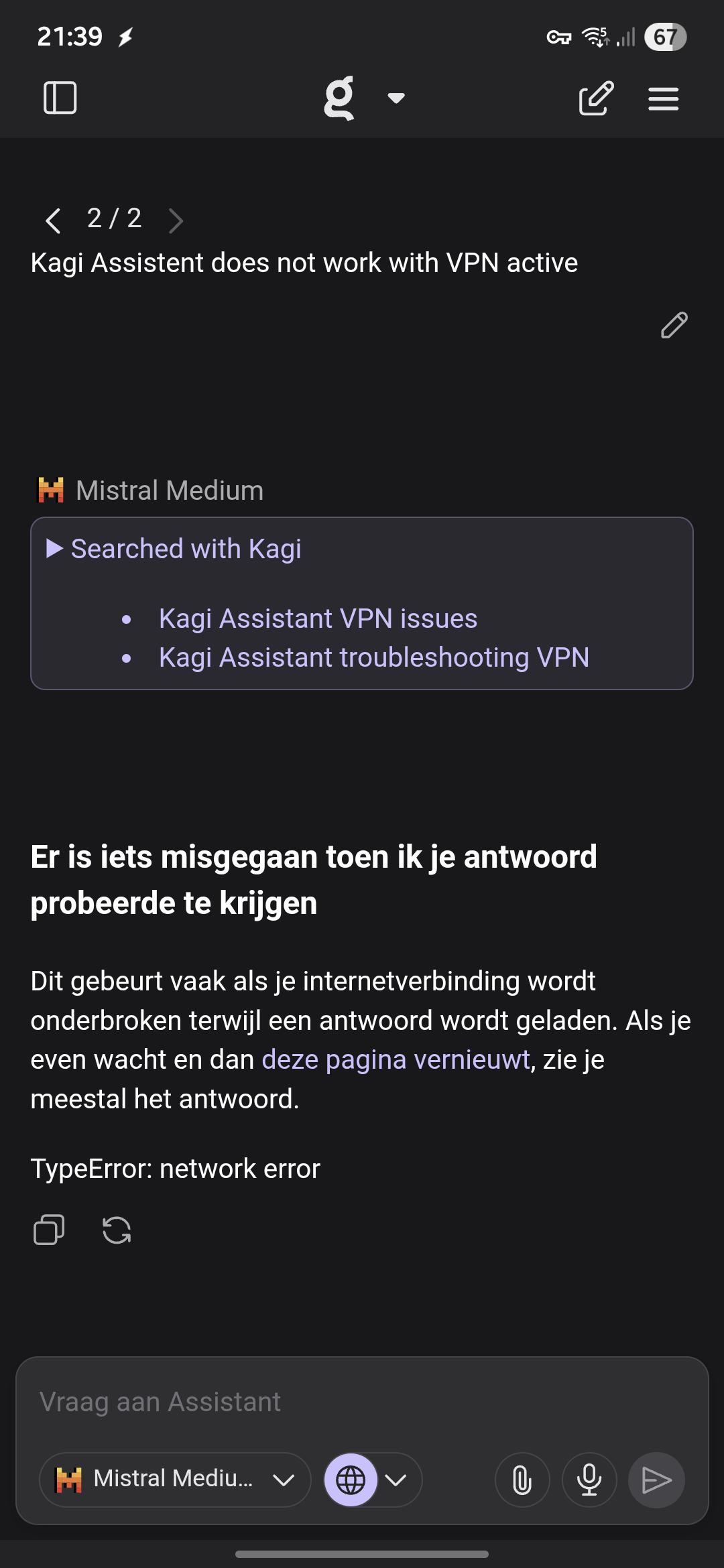Send the message

pyautogui.click(x=656, y=1480)
